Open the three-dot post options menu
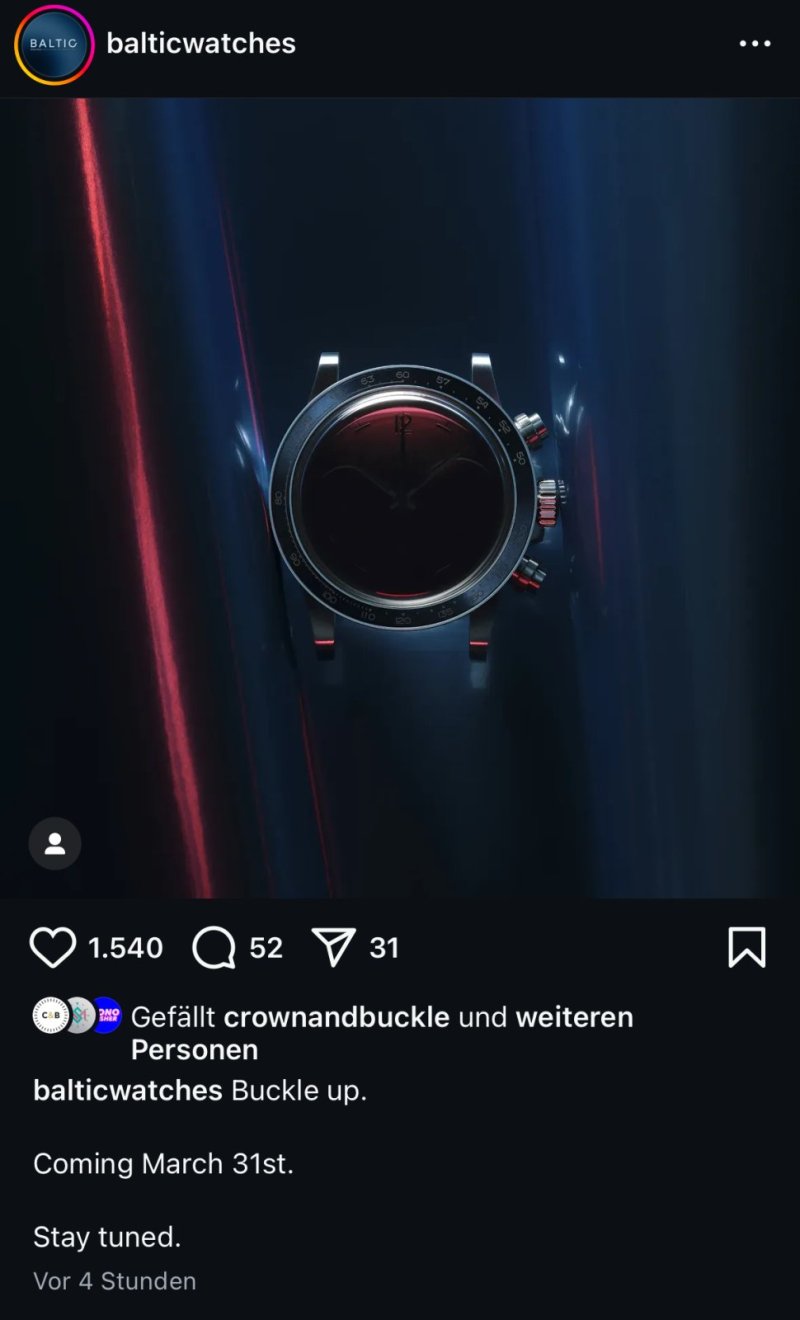This screenshot has height=1320, width=800. (754, 44)
